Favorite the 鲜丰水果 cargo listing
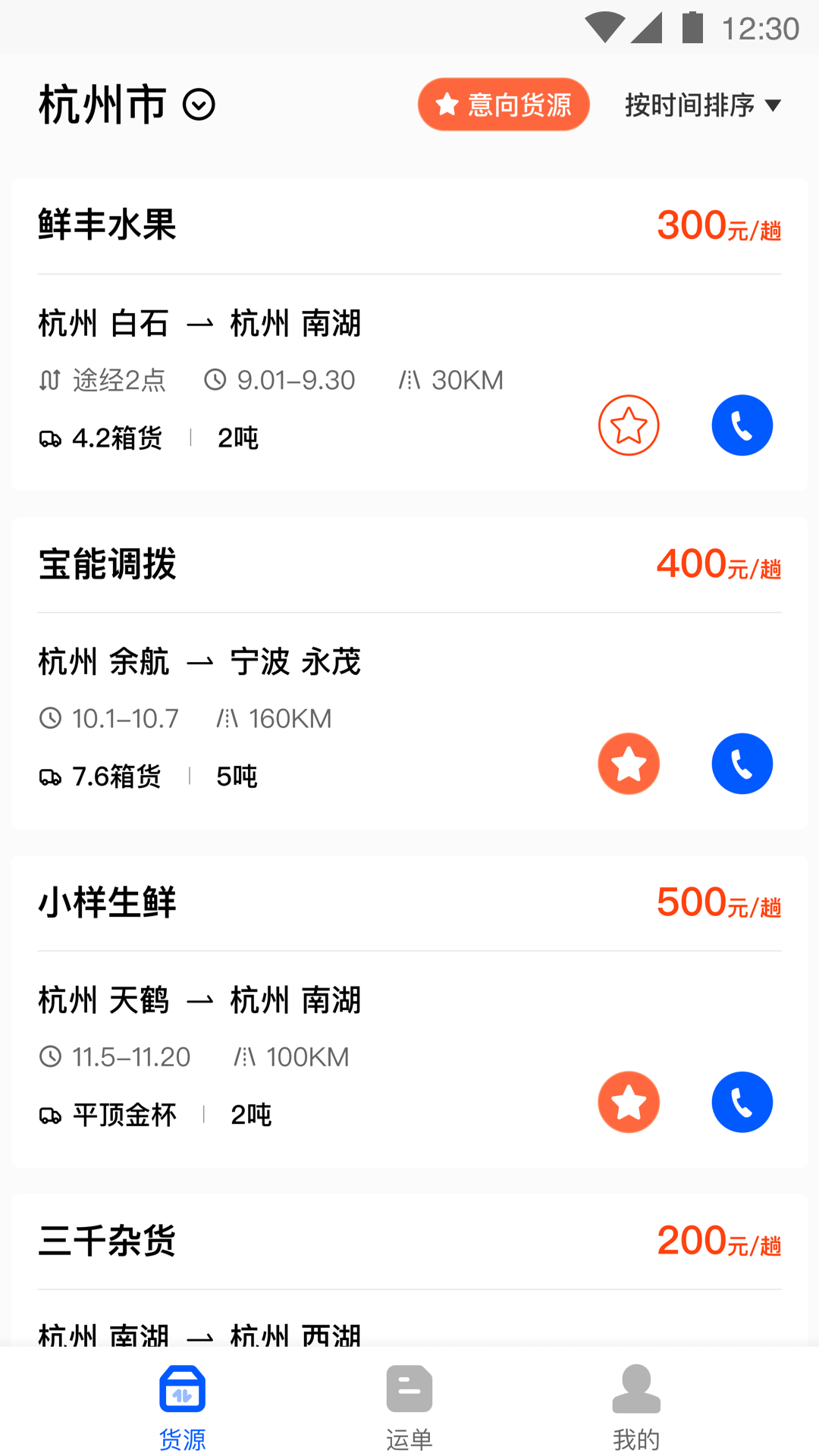Image resolution: width=819 pixels, height=1456 pixels. tap(629, 425)
